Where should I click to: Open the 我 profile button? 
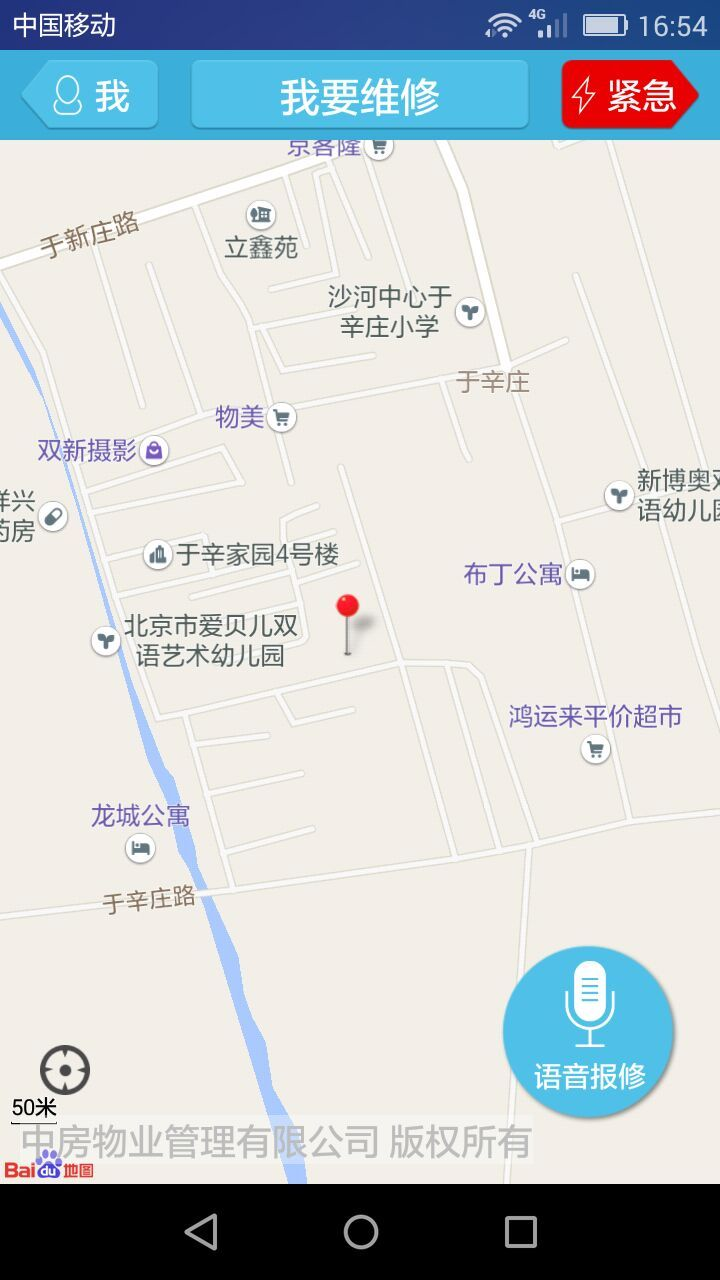point(91,95)
